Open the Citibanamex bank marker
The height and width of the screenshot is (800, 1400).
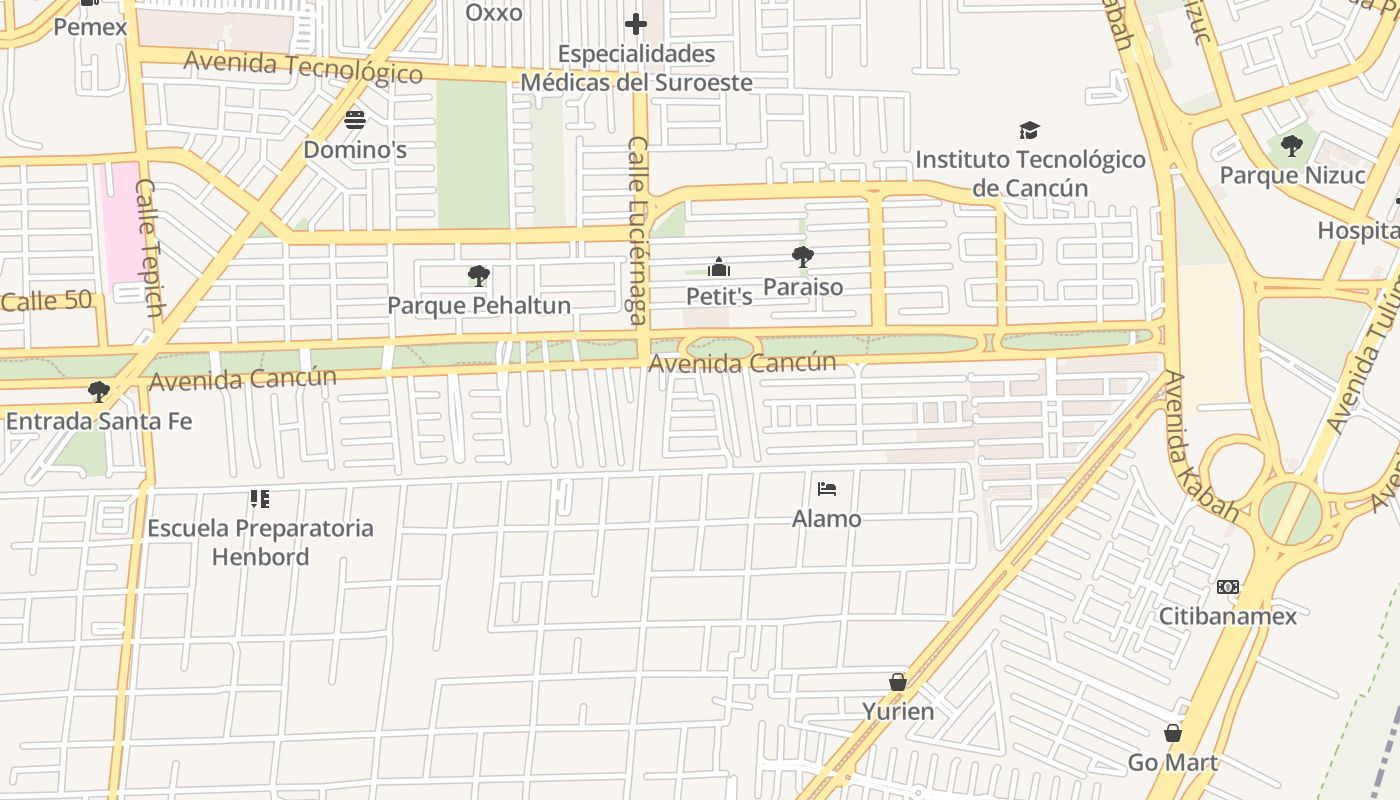[x=1228, y=587]
